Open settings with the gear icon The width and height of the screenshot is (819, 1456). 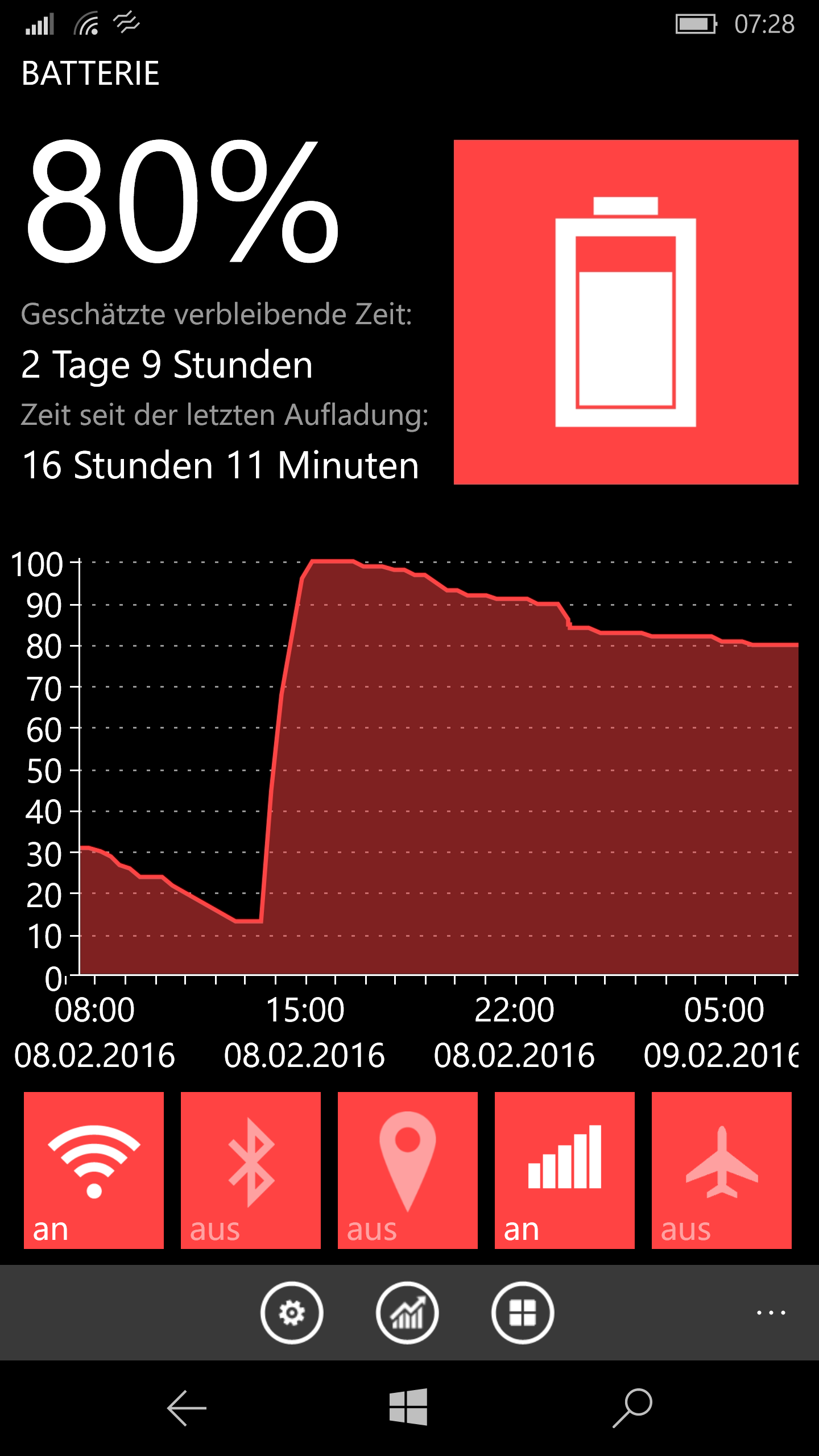pyautogui.click(x=292, y=1313)
